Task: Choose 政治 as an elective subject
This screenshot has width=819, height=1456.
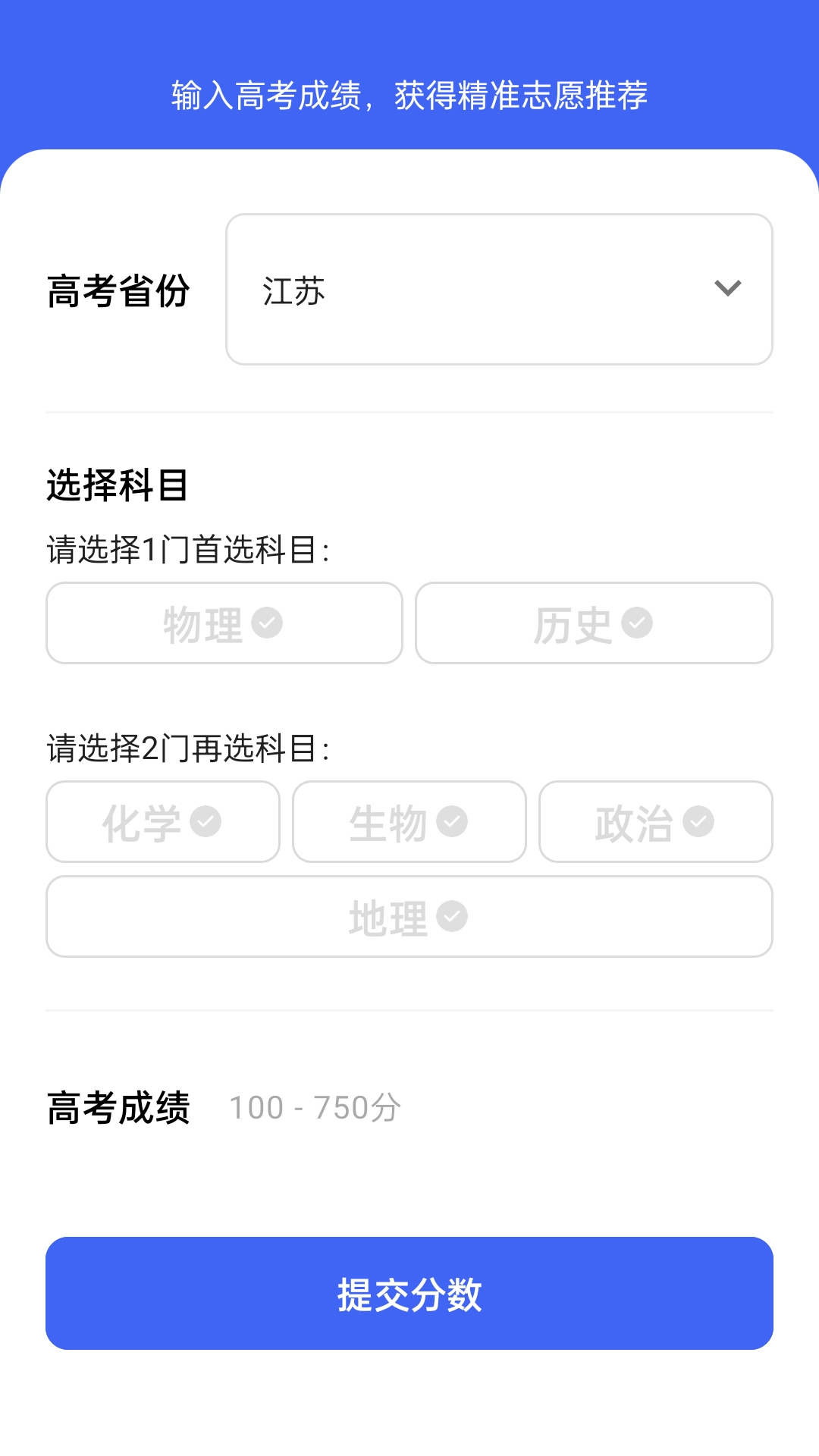Action: point(655,822)
